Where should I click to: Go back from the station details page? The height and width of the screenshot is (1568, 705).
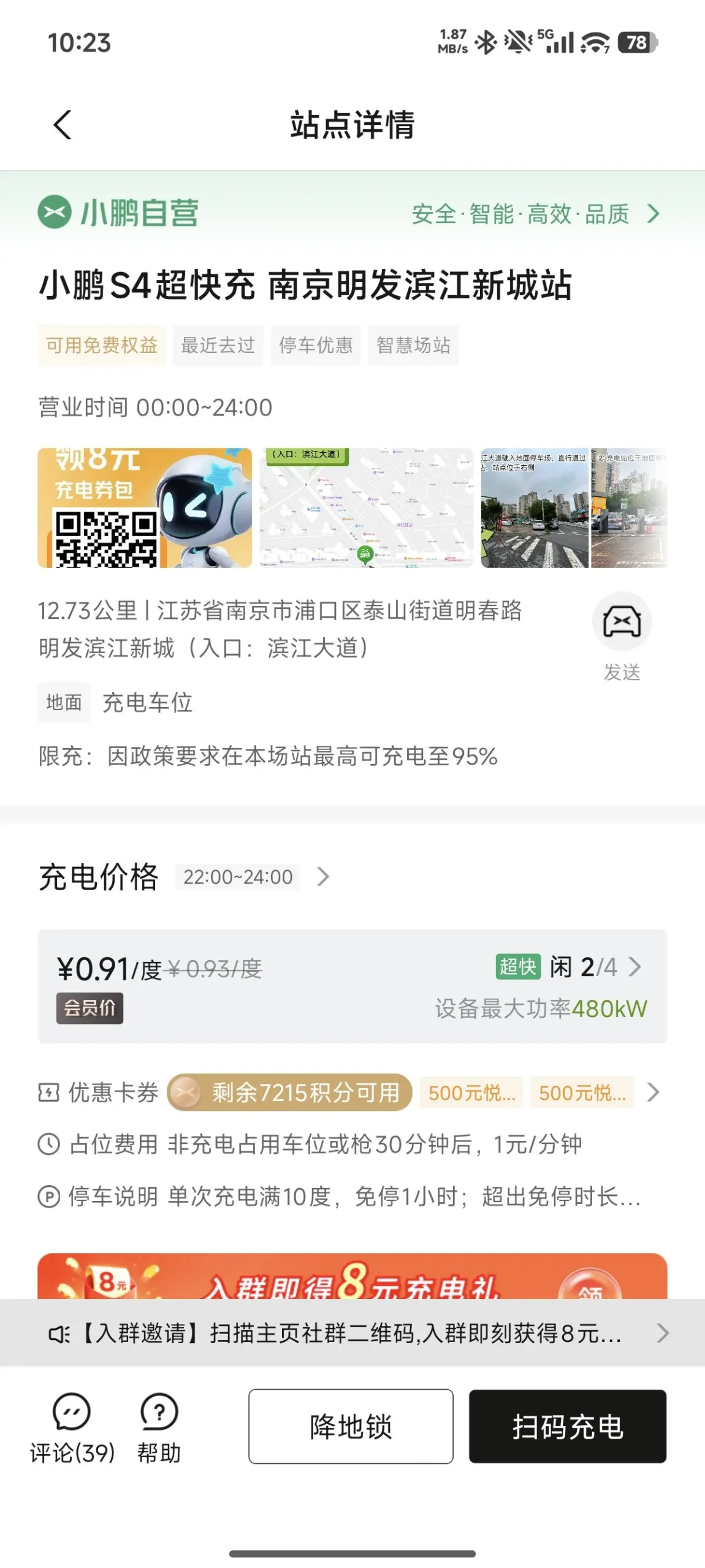pyautogui.click(x=63, y=125)
